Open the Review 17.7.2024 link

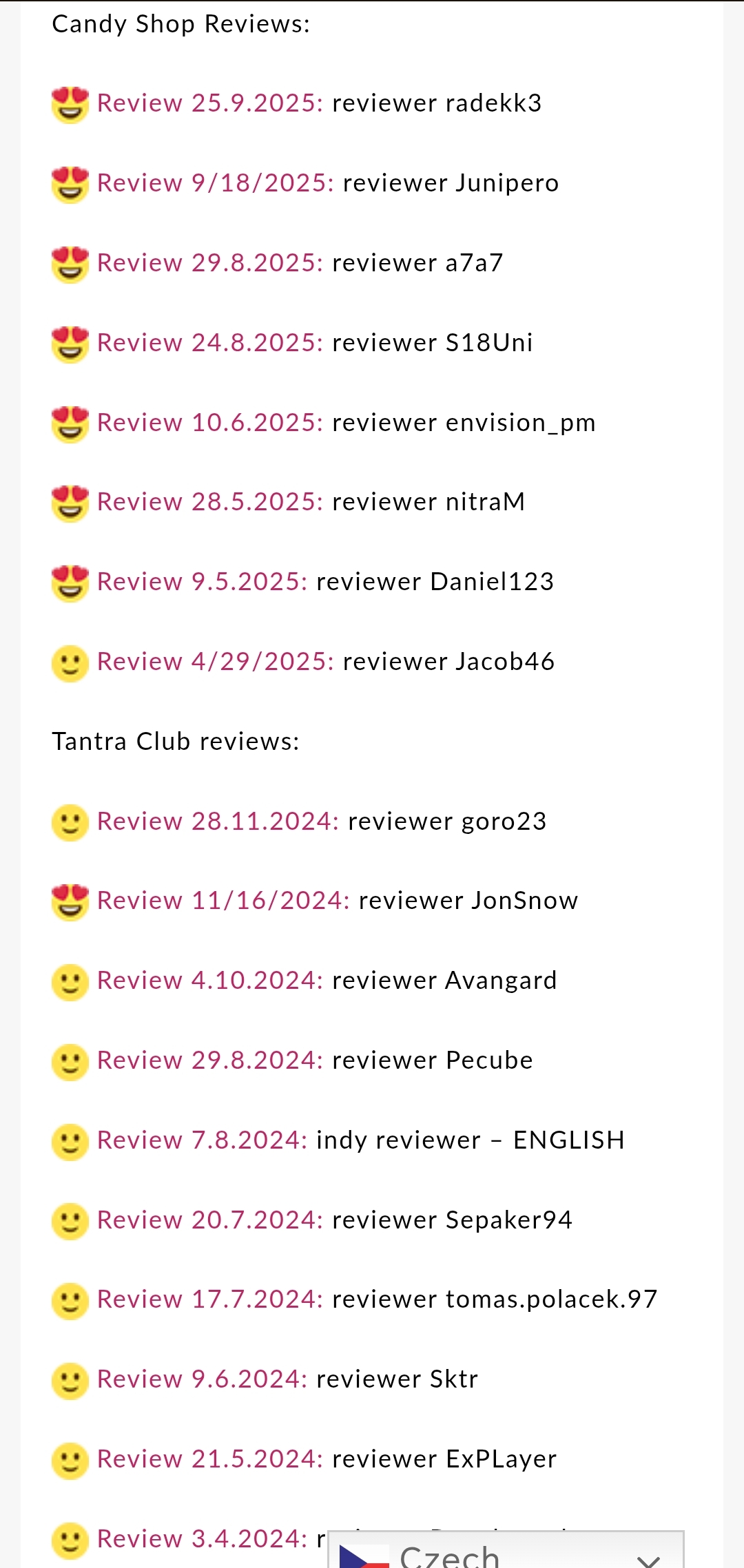(x=209, y=1299)
